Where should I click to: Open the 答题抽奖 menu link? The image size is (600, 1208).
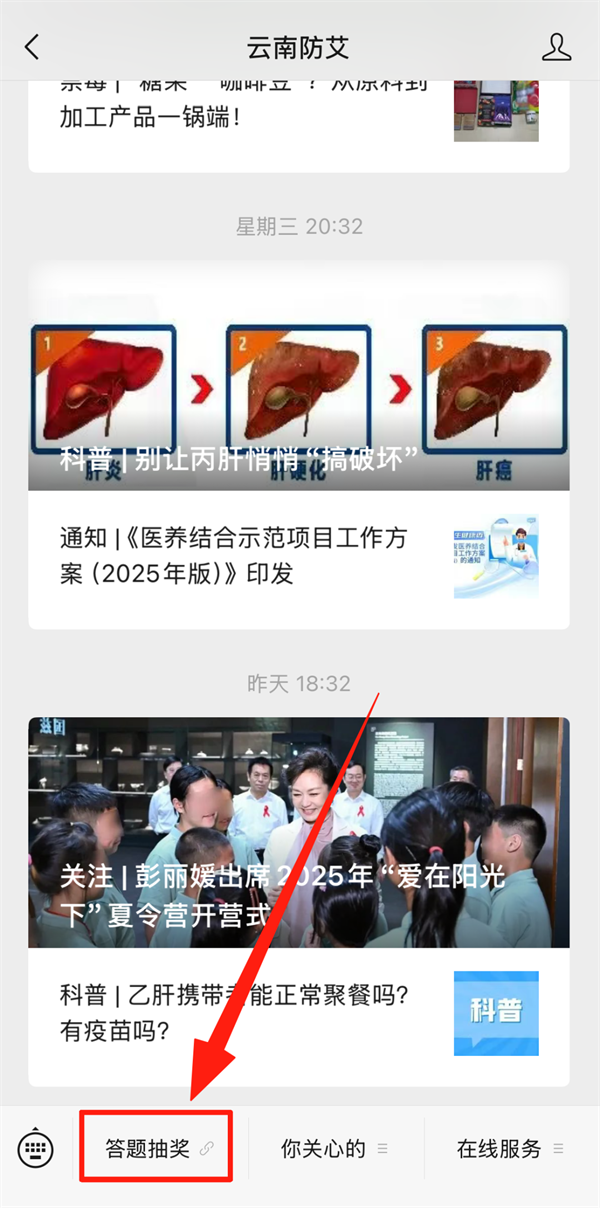(158, 1149)
